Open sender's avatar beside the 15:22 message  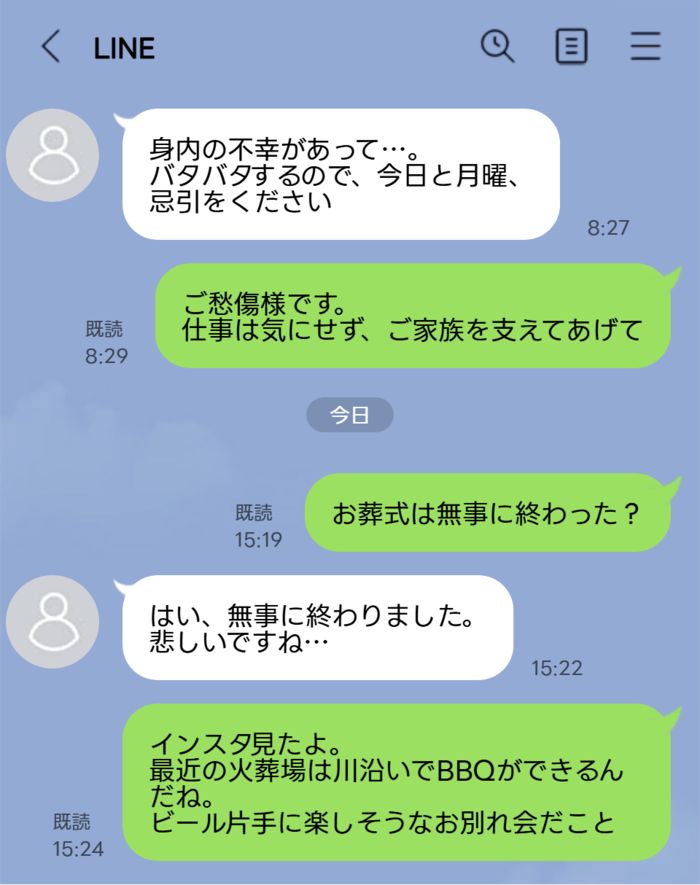coord(52,622)
